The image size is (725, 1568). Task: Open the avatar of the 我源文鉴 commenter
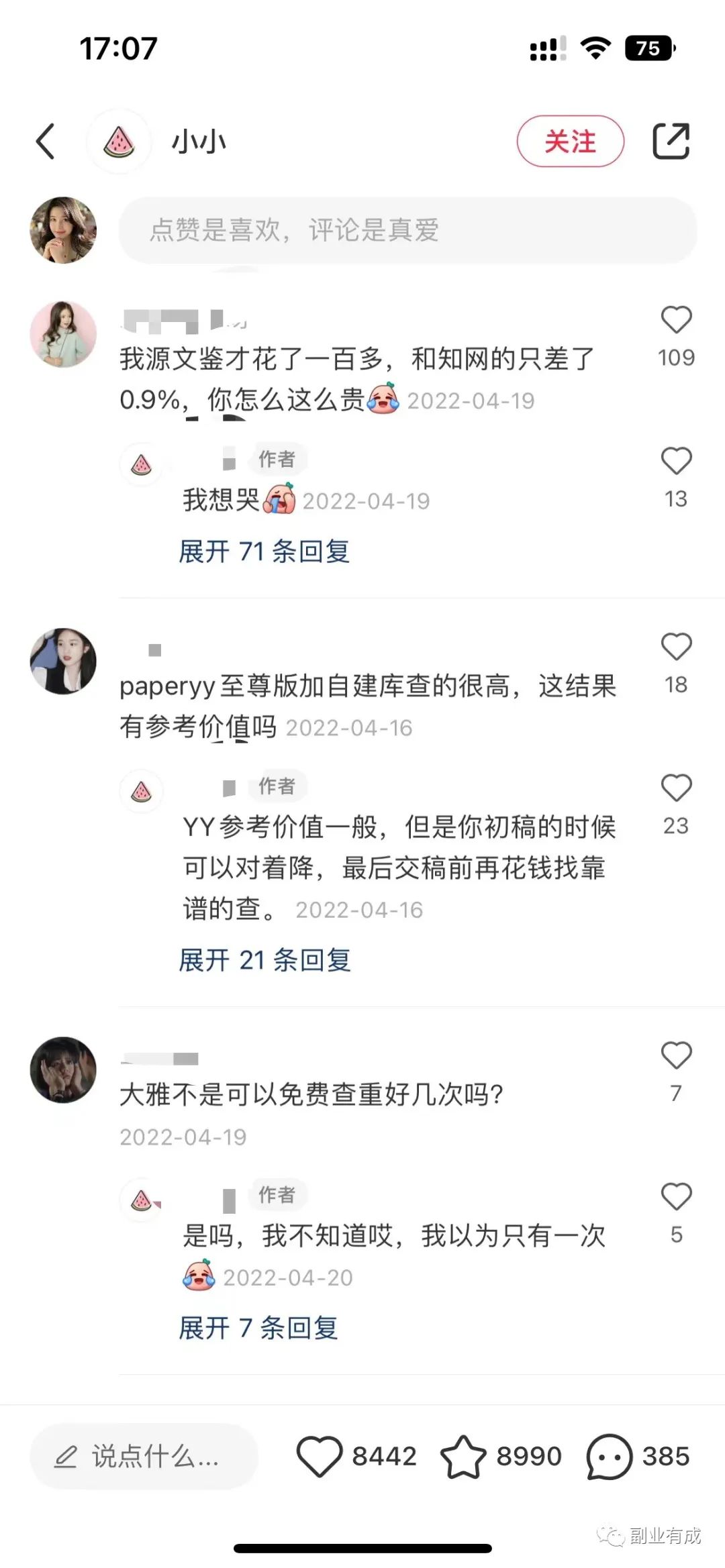[63, 334]
